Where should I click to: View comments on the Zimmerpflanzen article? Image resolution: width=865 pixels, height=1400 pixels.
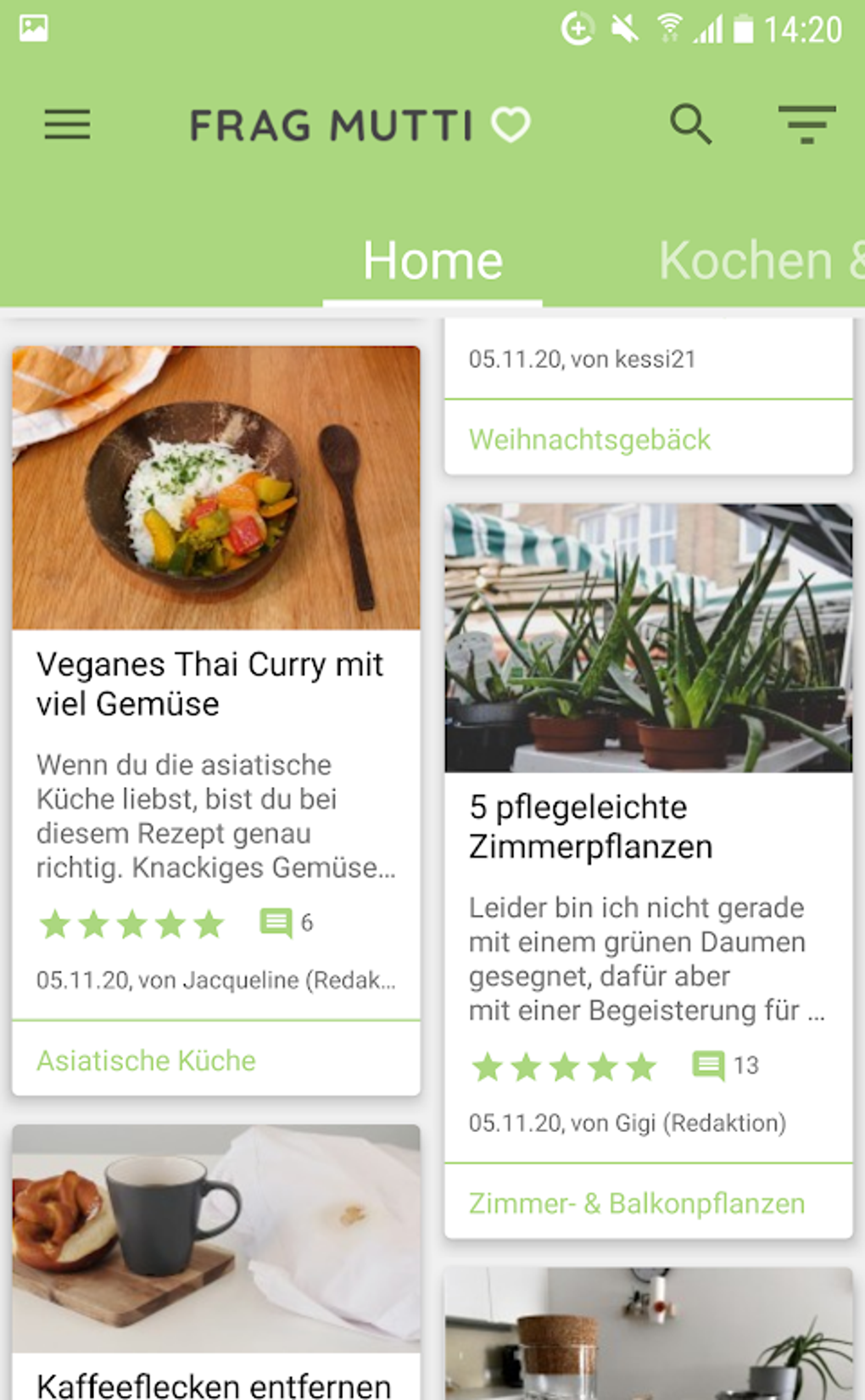tap(724, 1065)
